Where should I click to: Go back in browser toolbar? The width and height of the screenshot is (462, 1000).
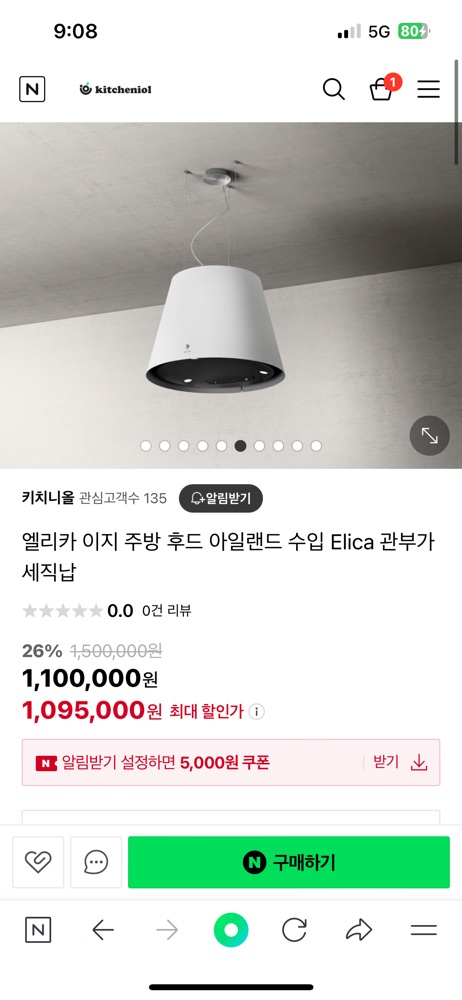point(103,930)
